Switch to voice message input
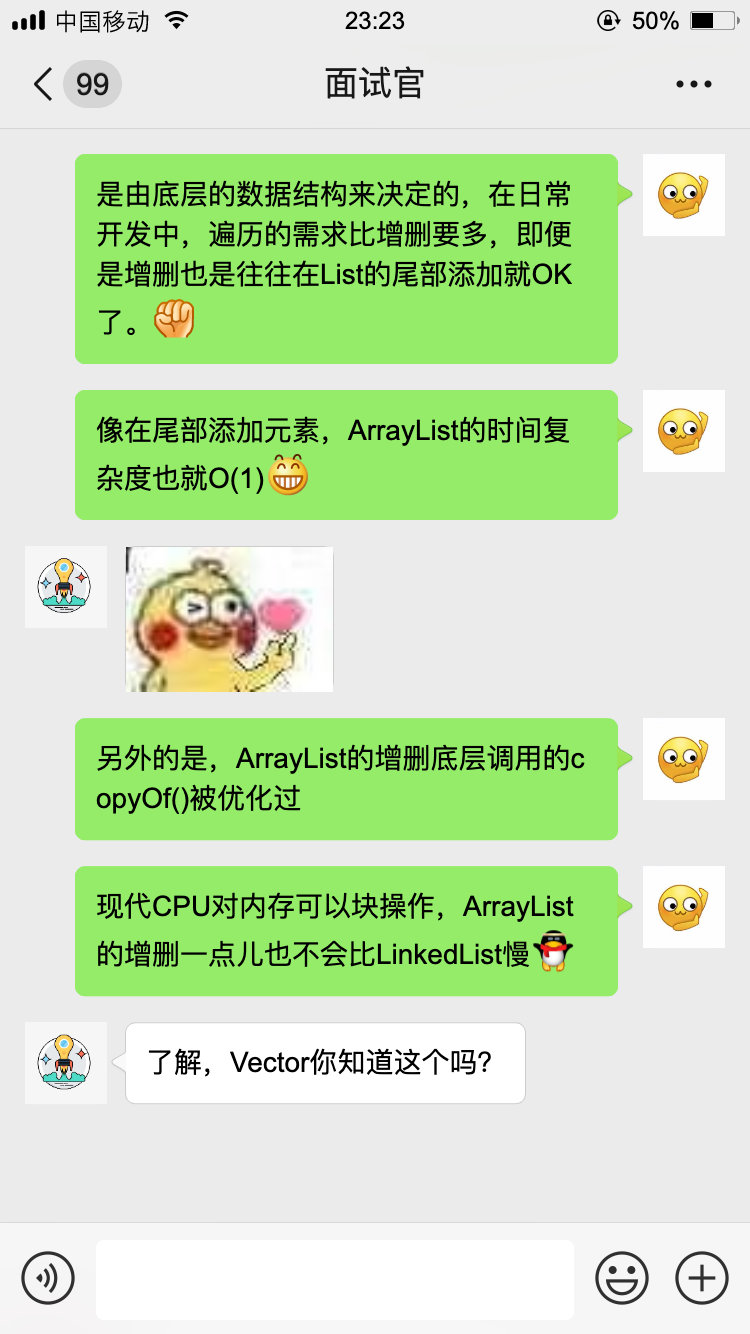This screenshot has width=750, height=1334. [48, 1278]
